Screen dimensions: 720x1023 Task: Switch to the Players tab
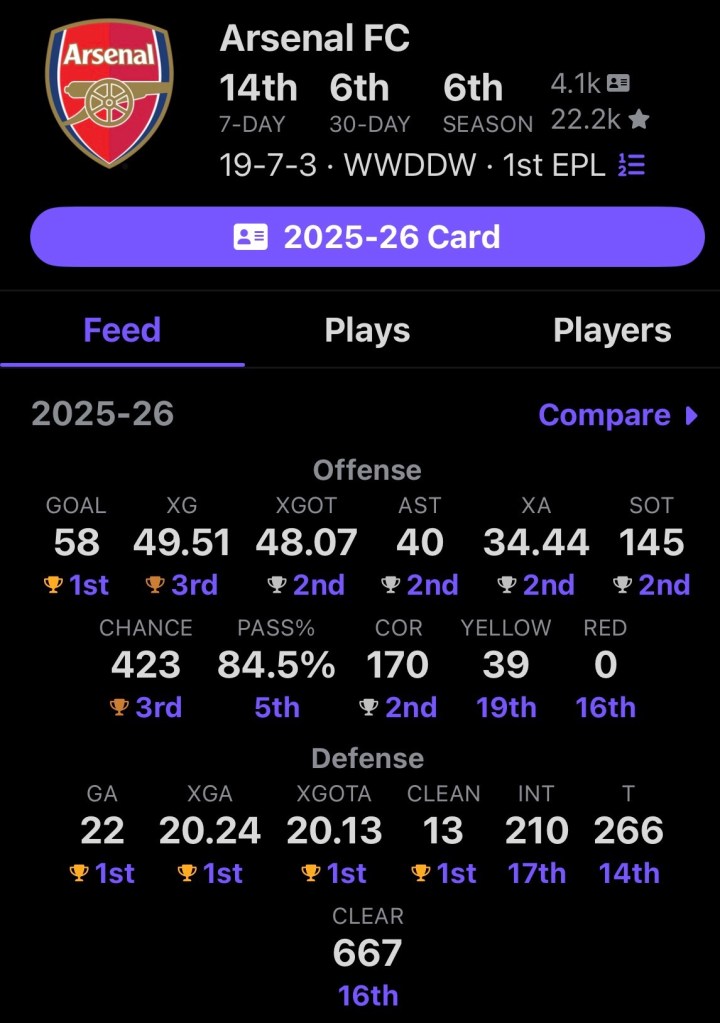coord(612,330)
